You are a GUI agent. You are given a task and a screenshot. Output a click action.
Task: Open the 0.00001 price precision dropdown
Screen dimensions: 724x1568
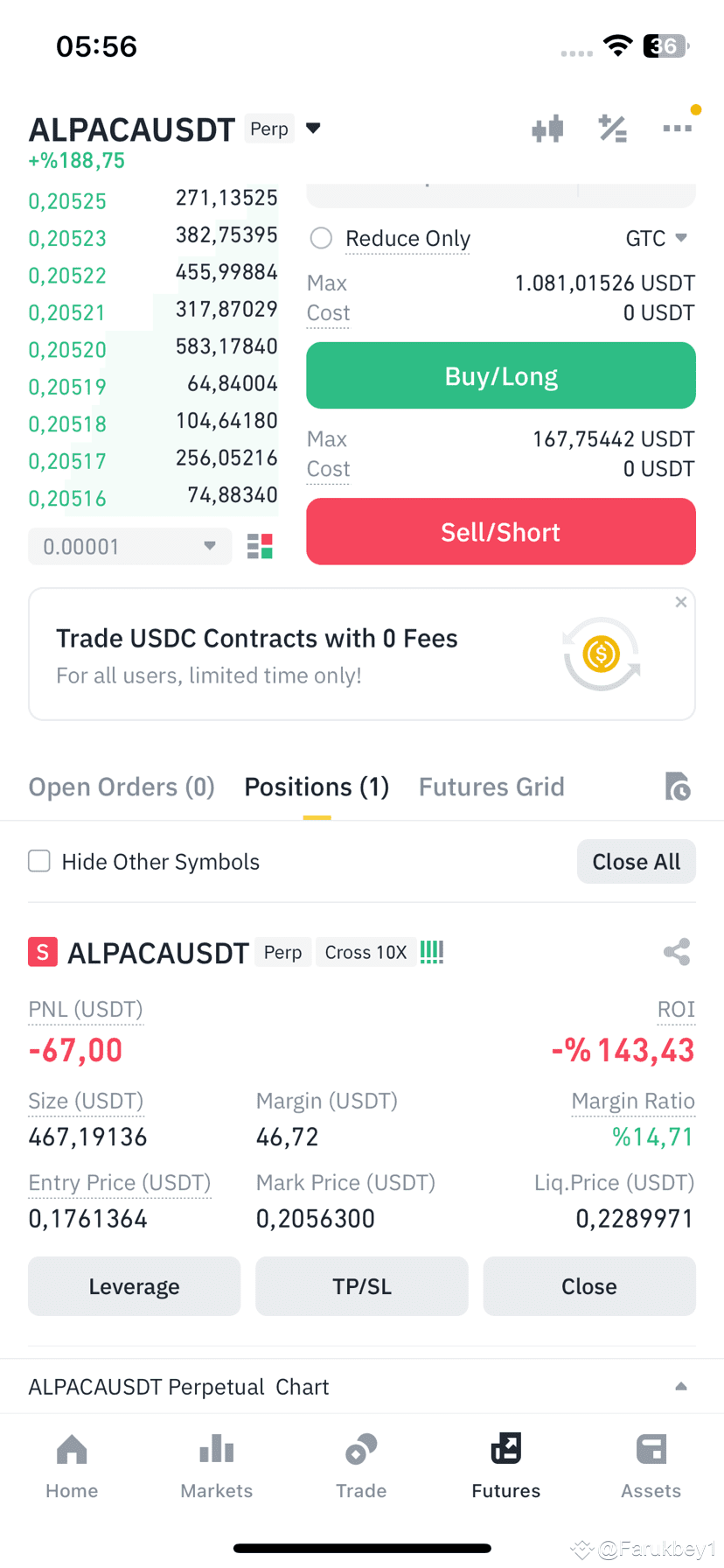[x=129, y=546]
